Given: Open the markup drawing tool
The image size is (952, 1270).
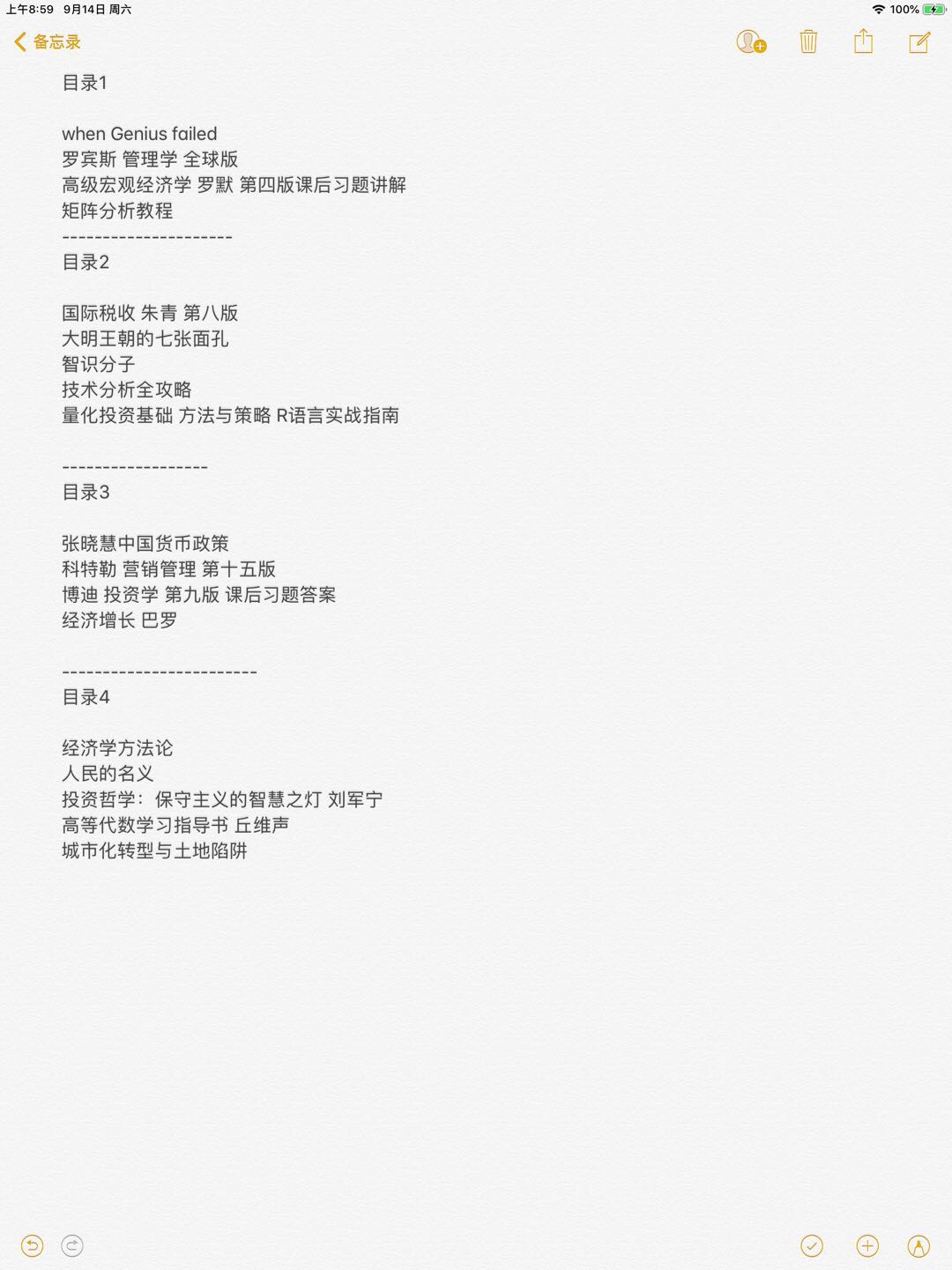Looking at the screenshot, I should (919, 1245).
